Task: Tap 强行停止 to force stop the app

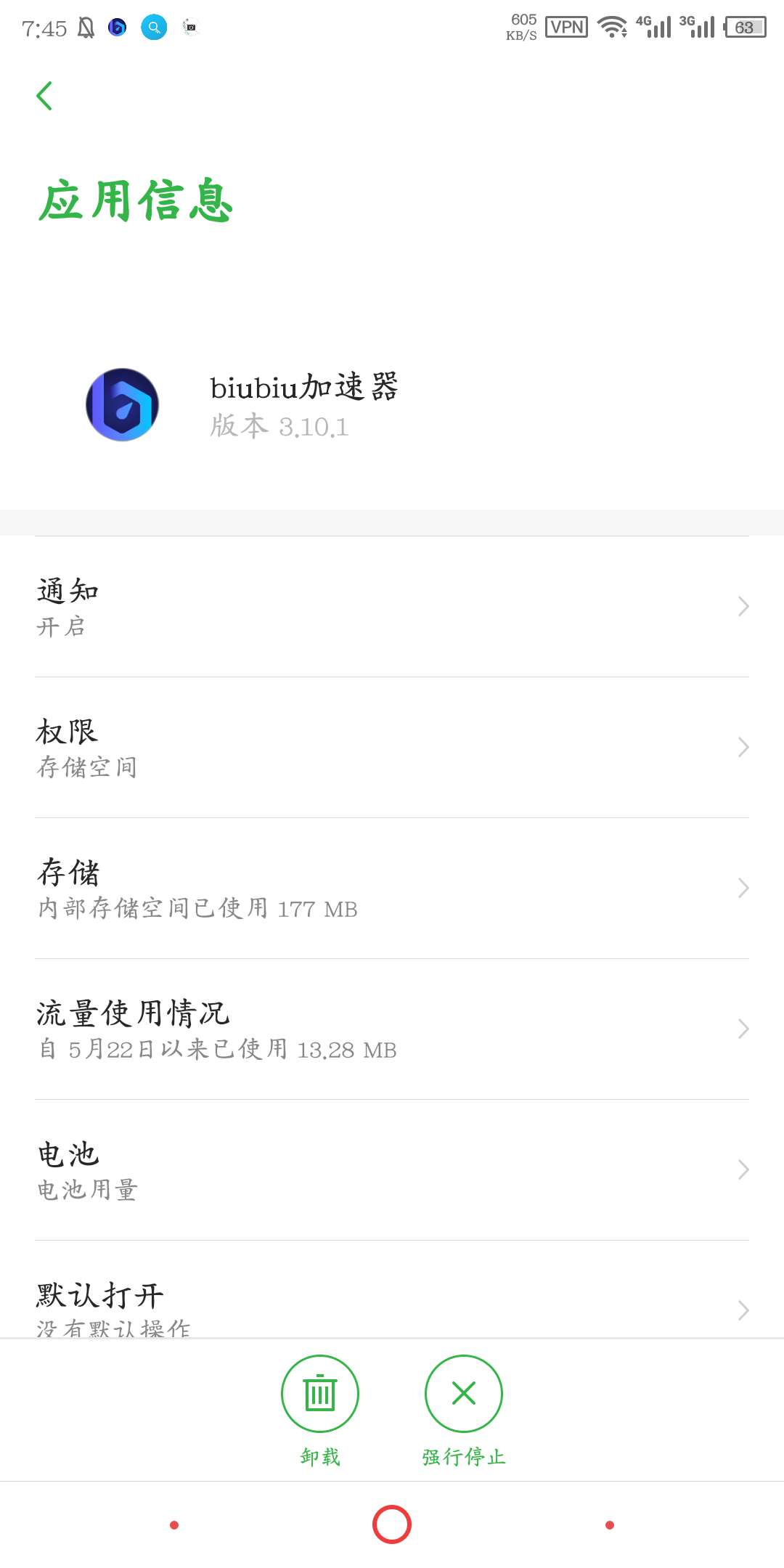Action: pos(464,1394)
